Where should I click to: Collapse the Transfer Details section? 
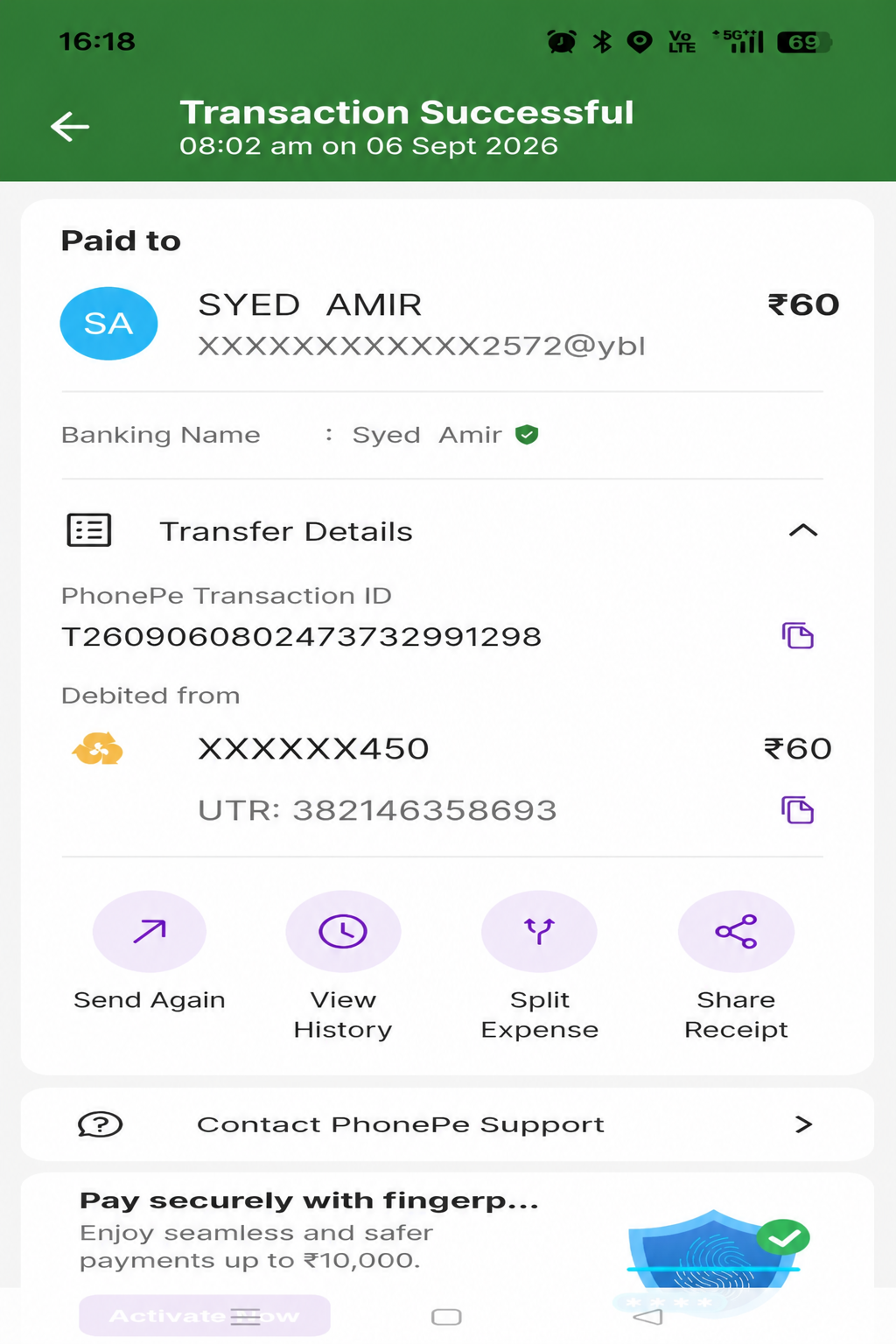802,530
